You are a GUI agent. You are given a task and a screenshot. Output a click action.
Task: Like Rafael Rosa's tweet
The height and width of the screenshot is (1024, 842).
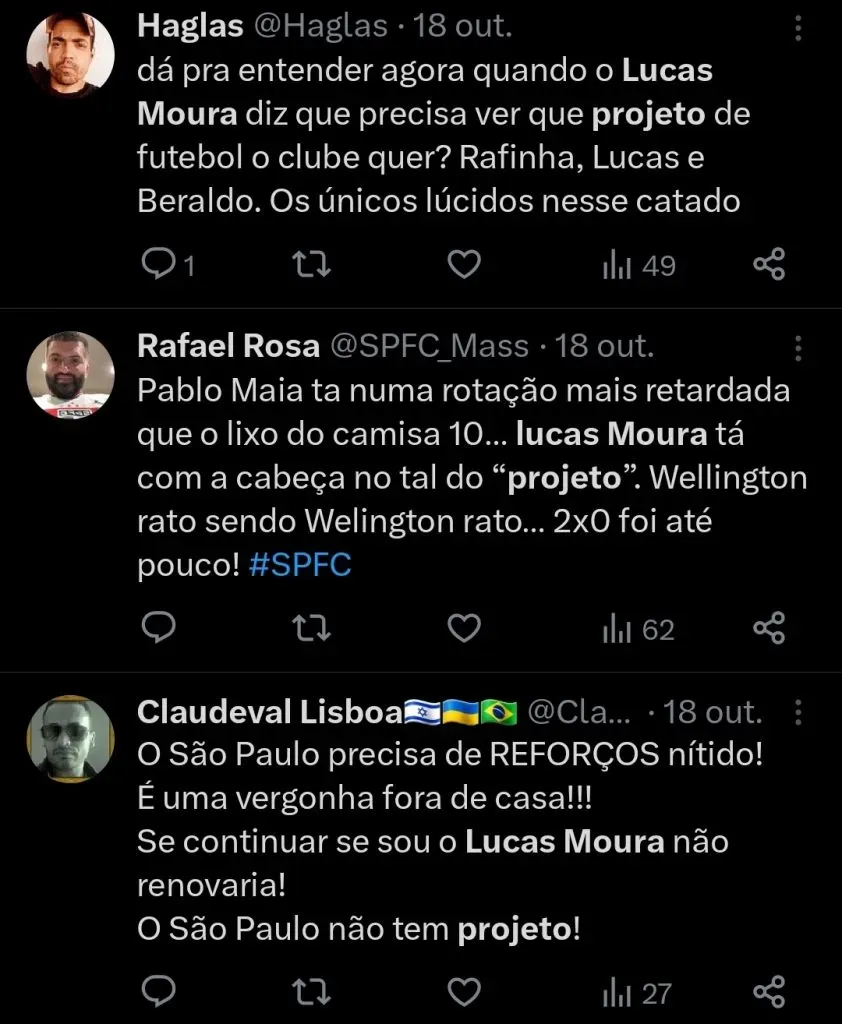point(463,629)
